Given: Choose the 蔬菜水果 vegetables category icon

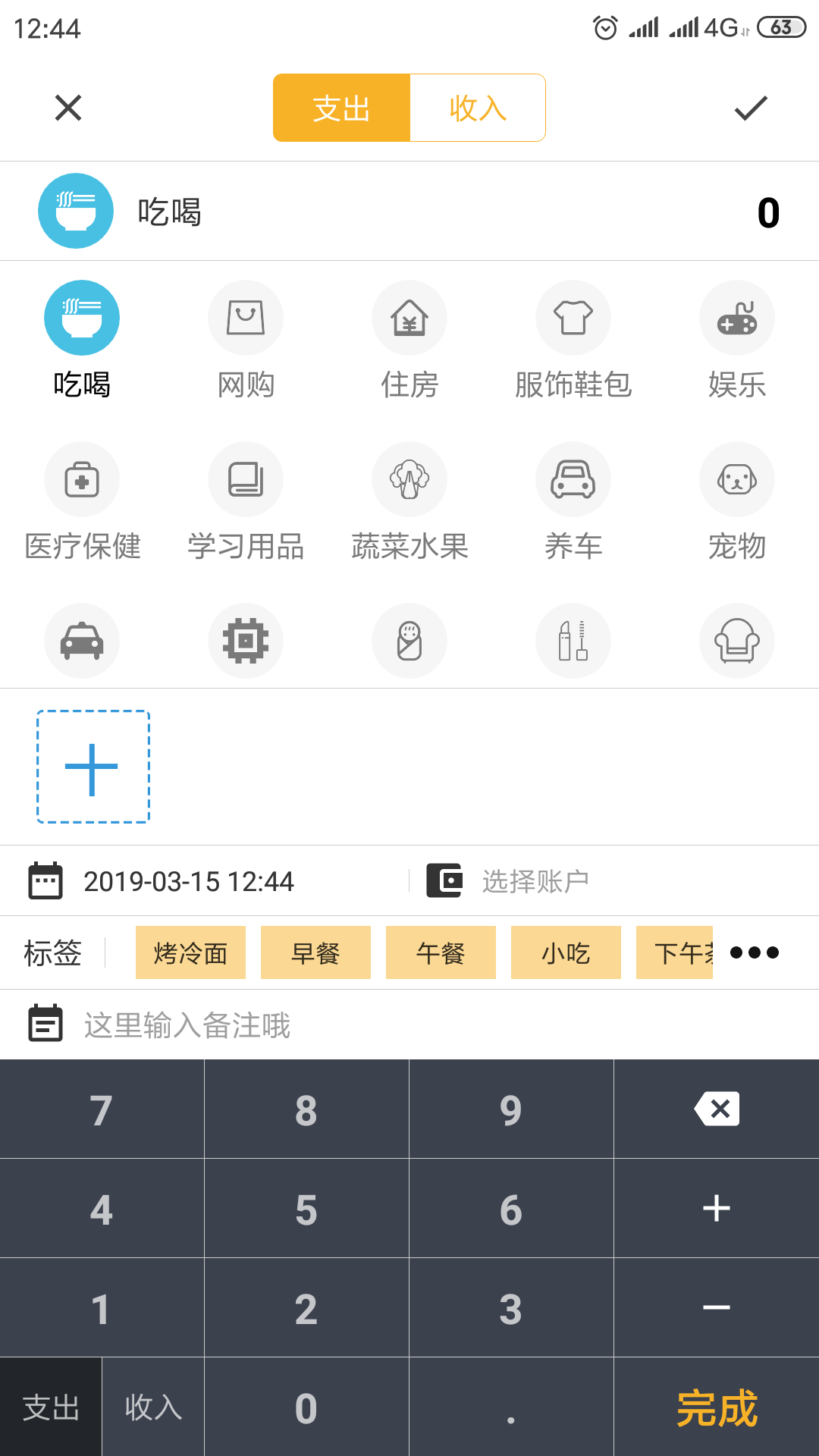Looking at the screenshot, I should (x=409, y=479).
